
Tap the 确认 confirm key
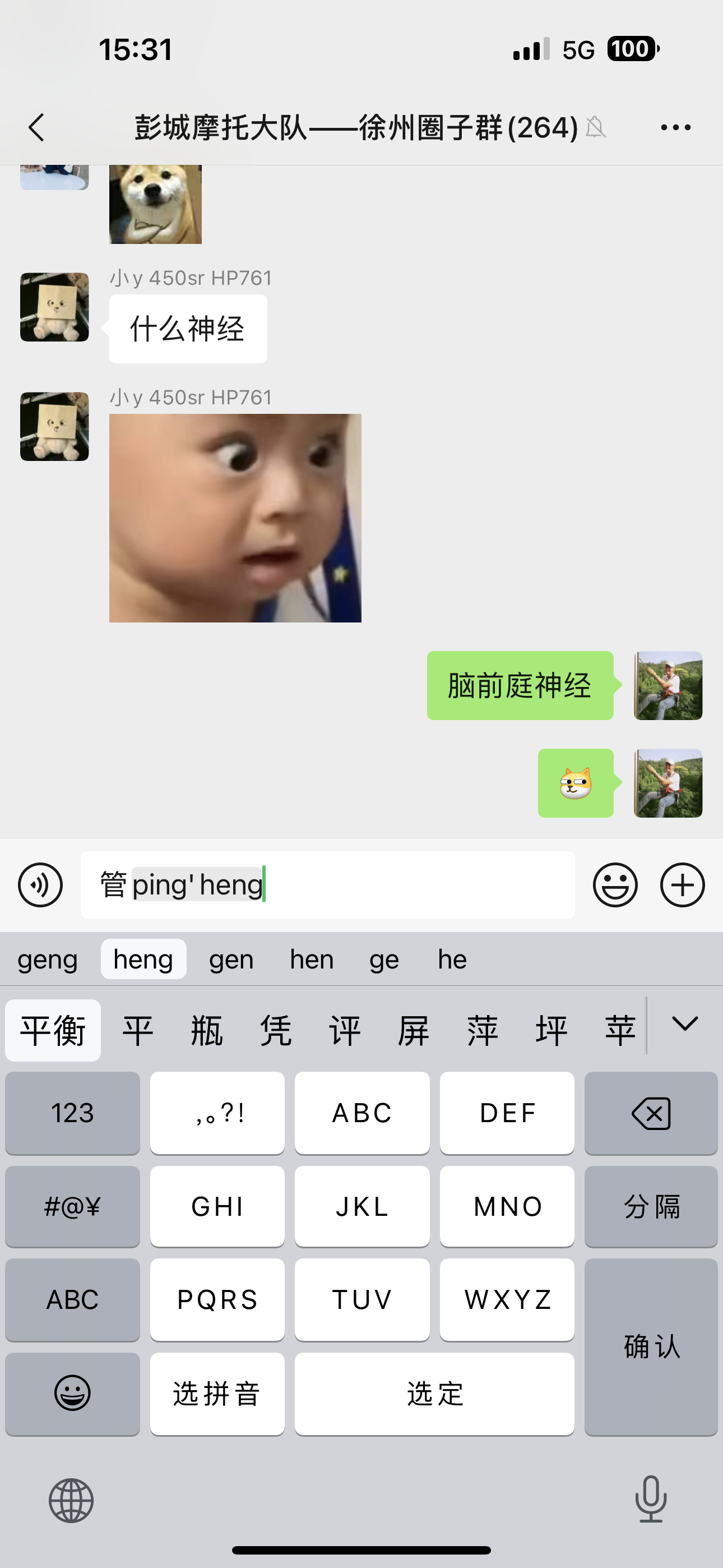[x=651, y=1346]
